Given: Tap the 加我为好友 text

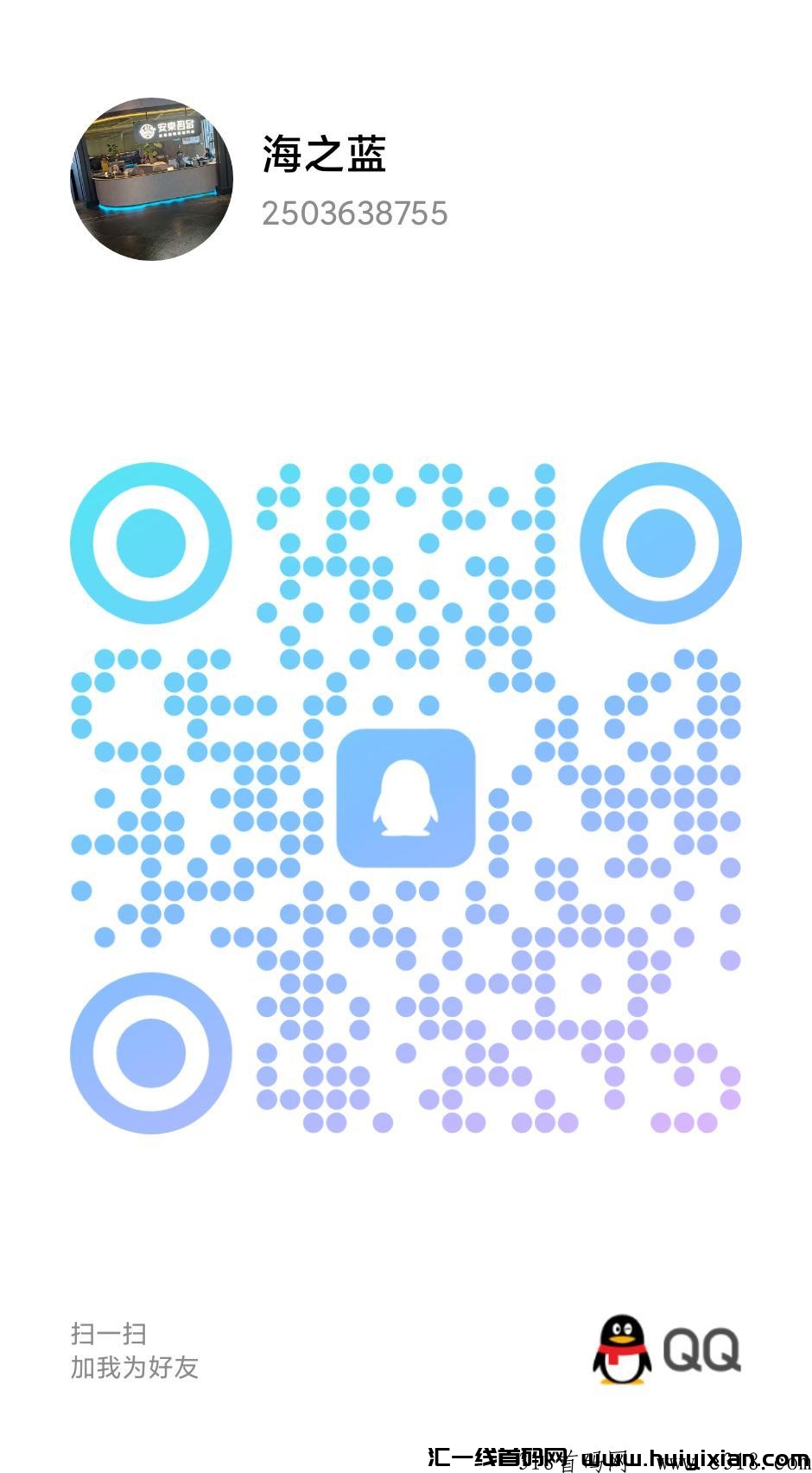Looking at the screenshot, I should (x=133, y=1368).
